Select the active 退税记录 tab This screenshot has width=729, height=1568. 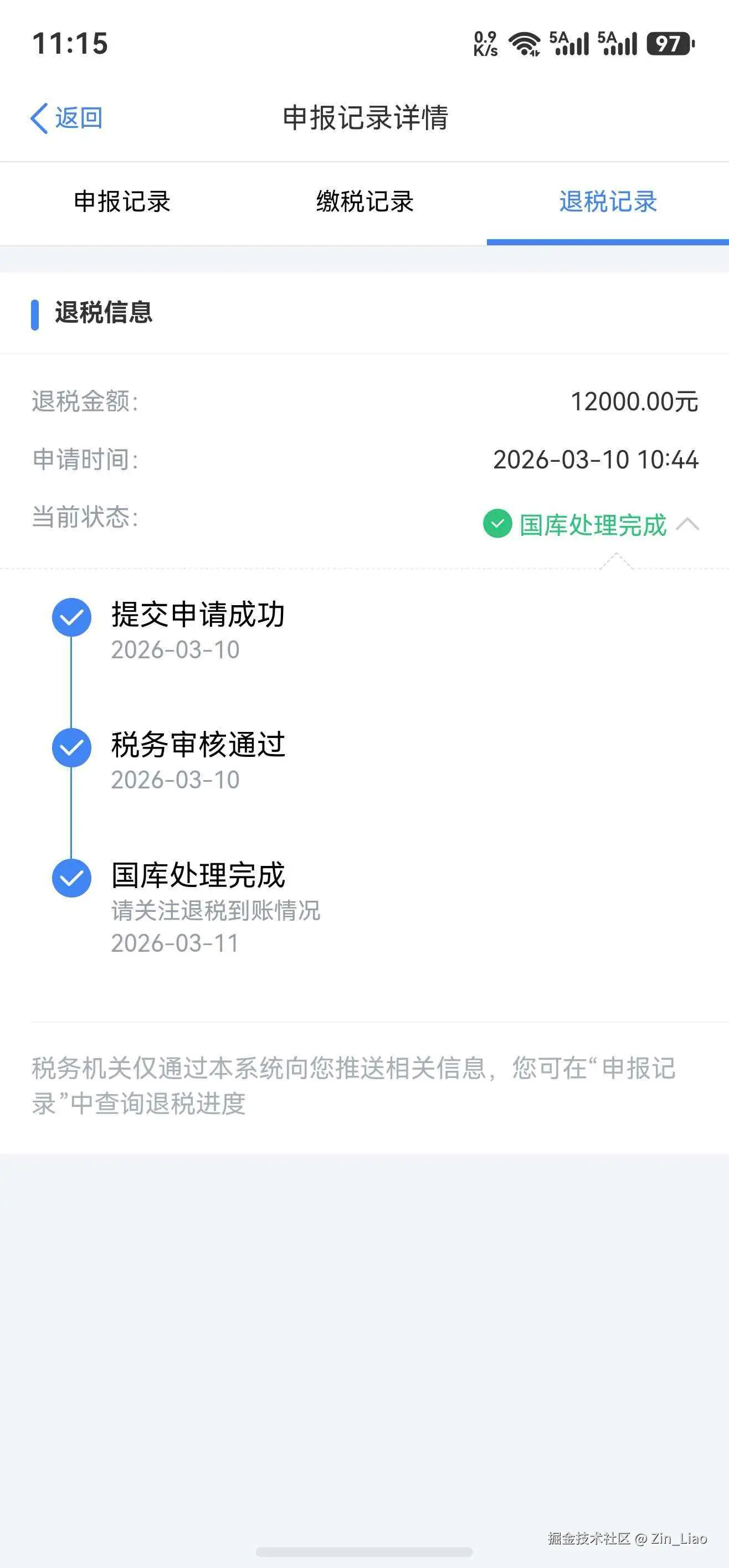pyautogui.click(x=607, y=203)
